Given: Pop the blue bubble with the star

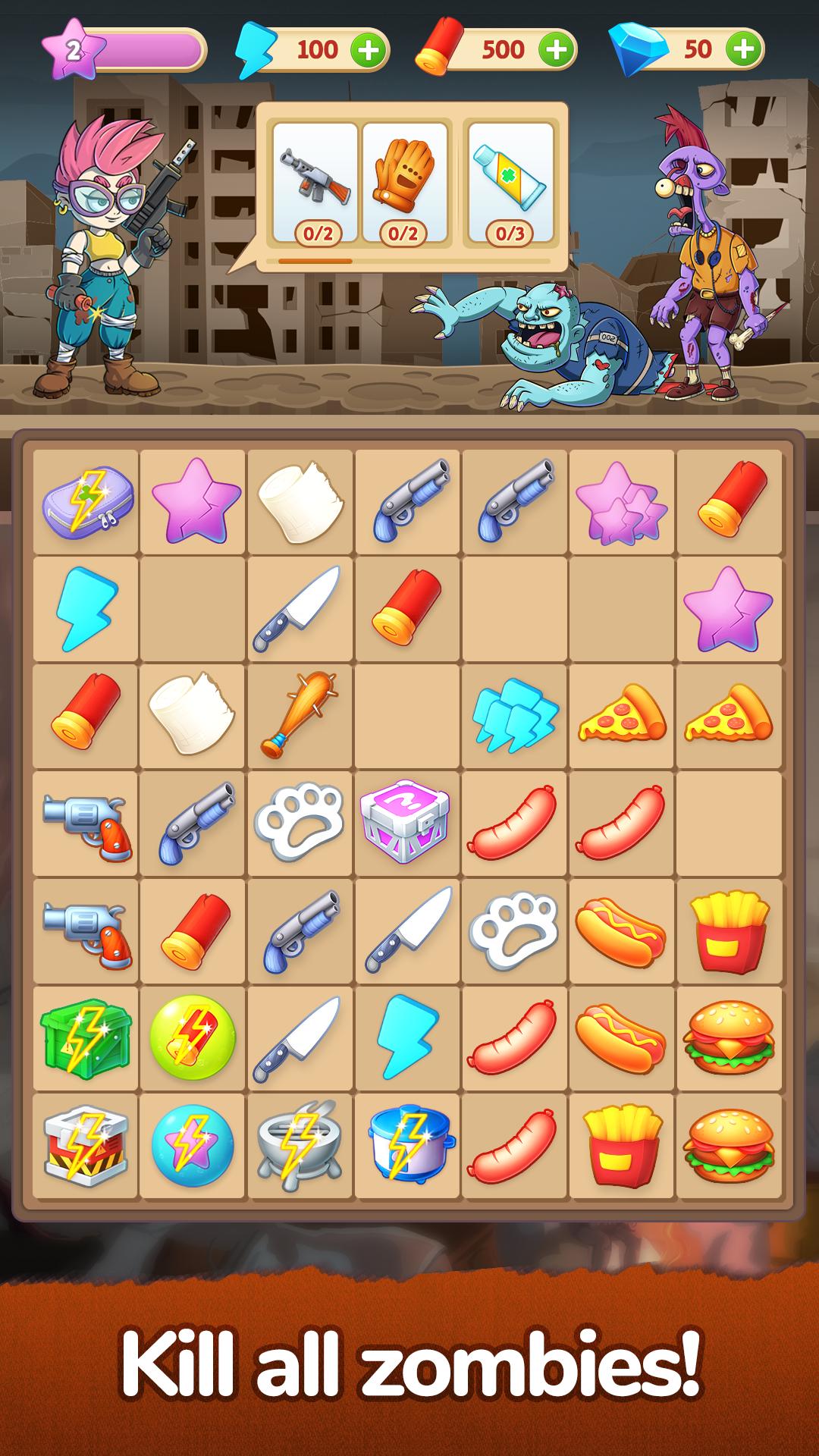Looking at the screenshot, I should click(x=193, y=1146).
